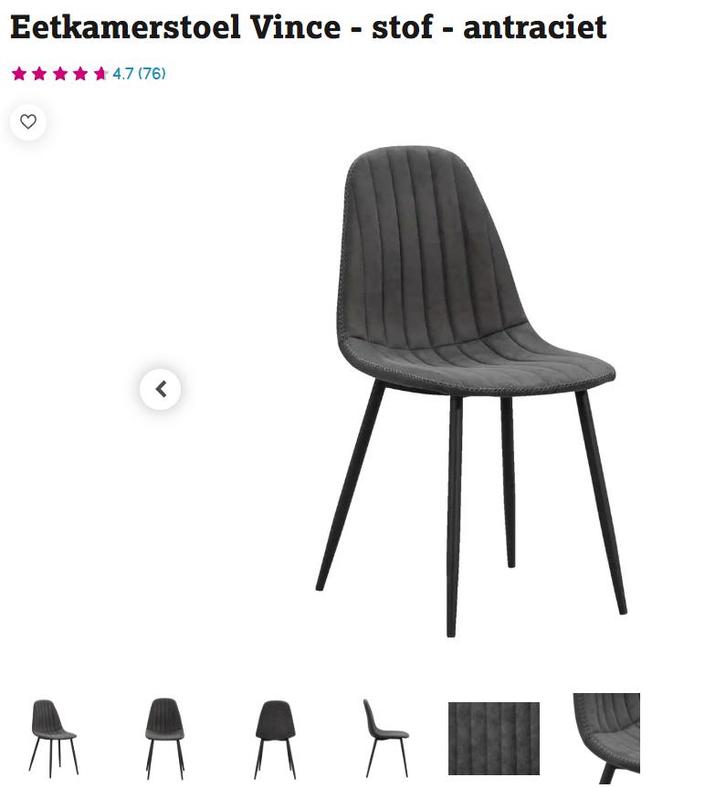This screenshot has width=726, height=787.
Task: Click the third rating star
Action: pos(59,72)
